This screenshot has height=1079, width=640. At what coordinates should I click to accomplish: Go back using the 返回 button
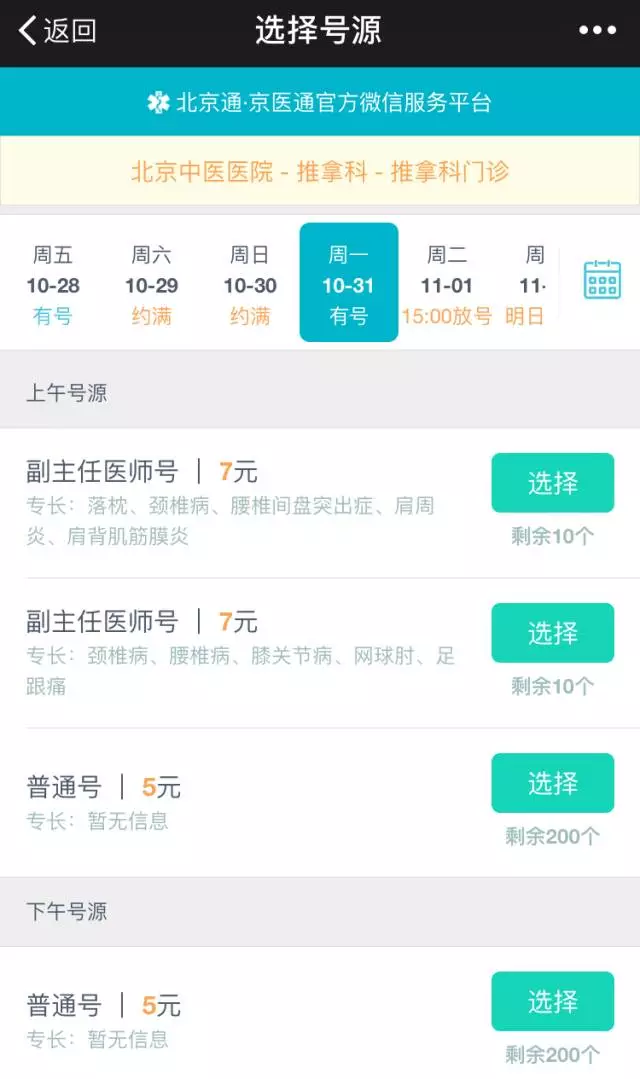[57, 31]
